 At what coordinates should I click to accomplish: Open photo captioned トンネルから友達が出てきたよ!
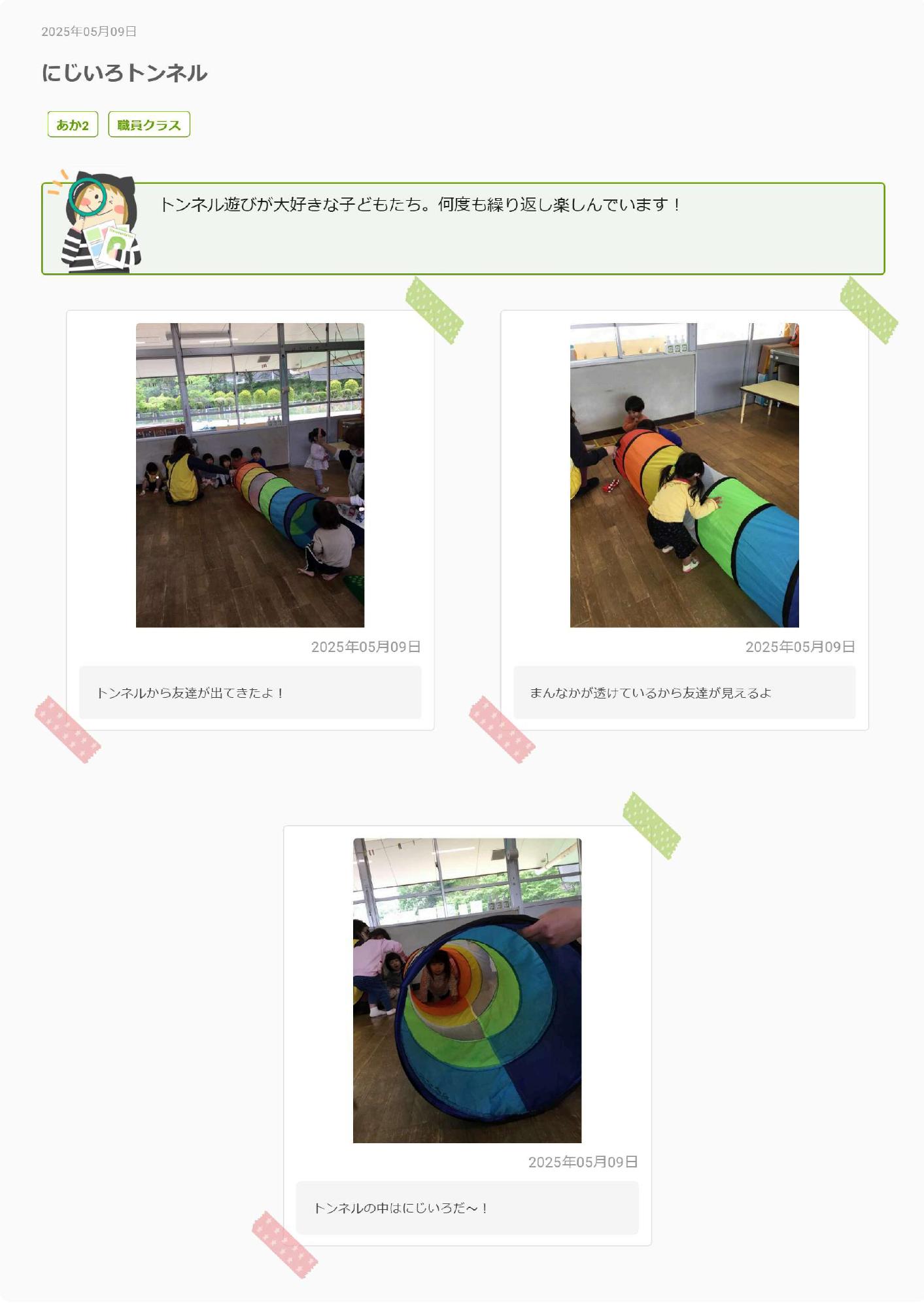250,475
